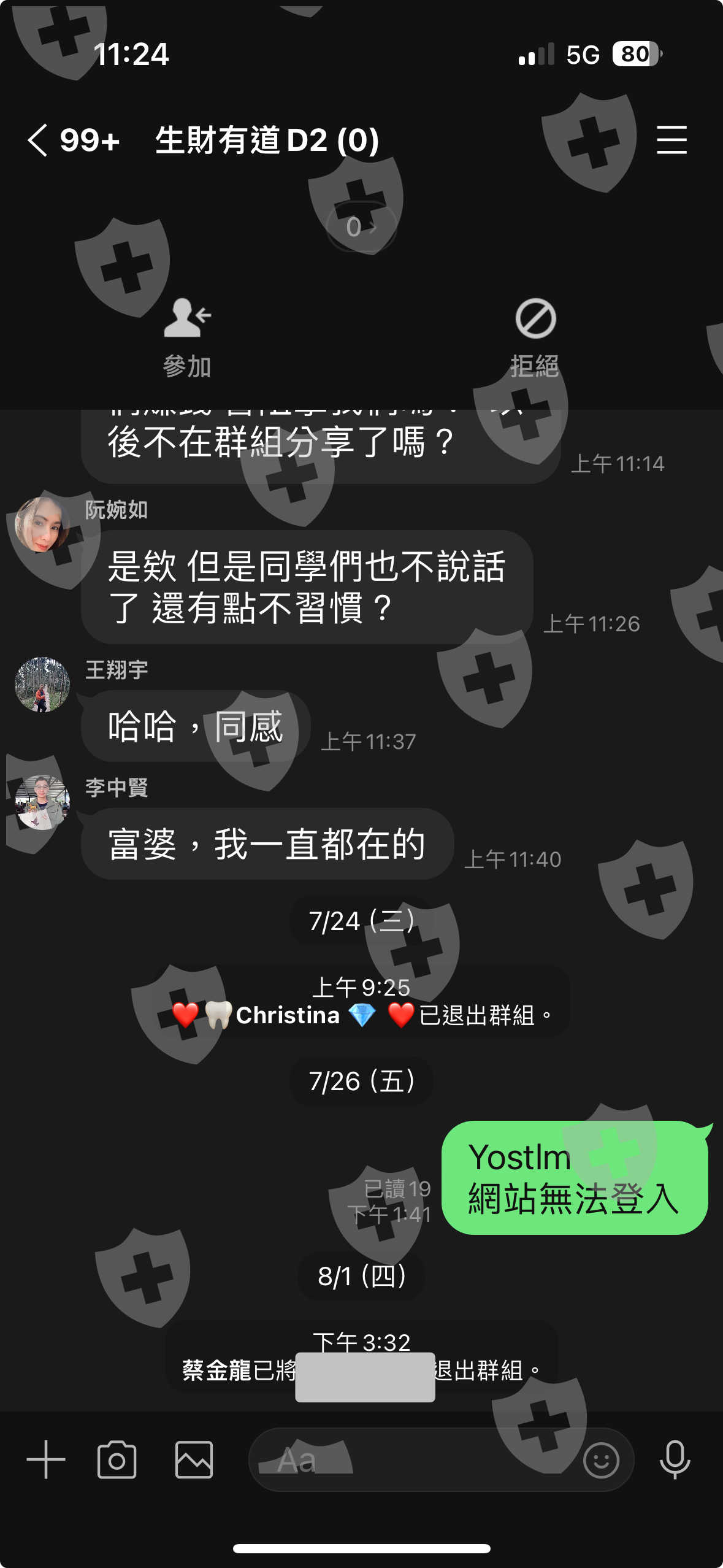Open the plus attachment menu
723x1568 pixels.
(46, 1459)
